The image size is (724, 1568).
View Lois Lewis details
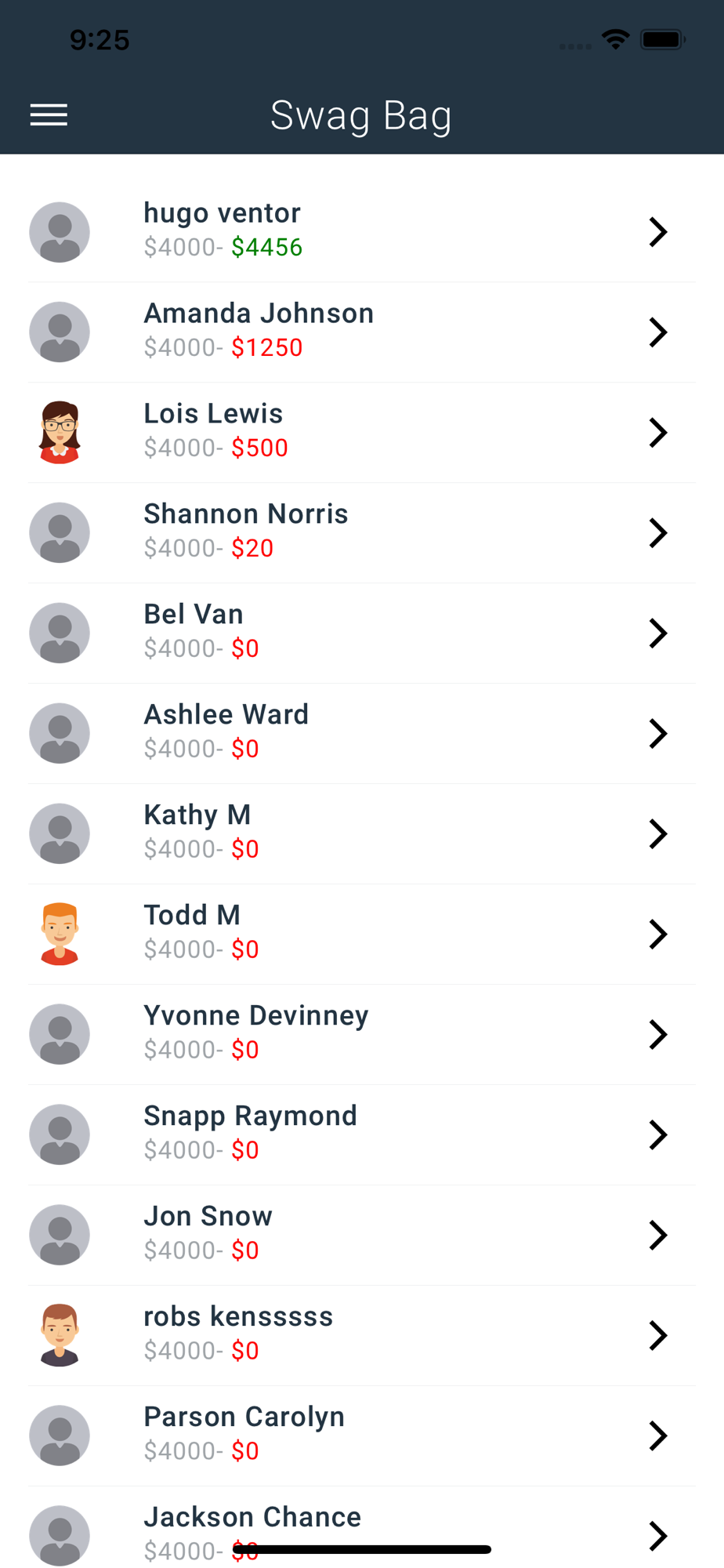click(361, 432)
